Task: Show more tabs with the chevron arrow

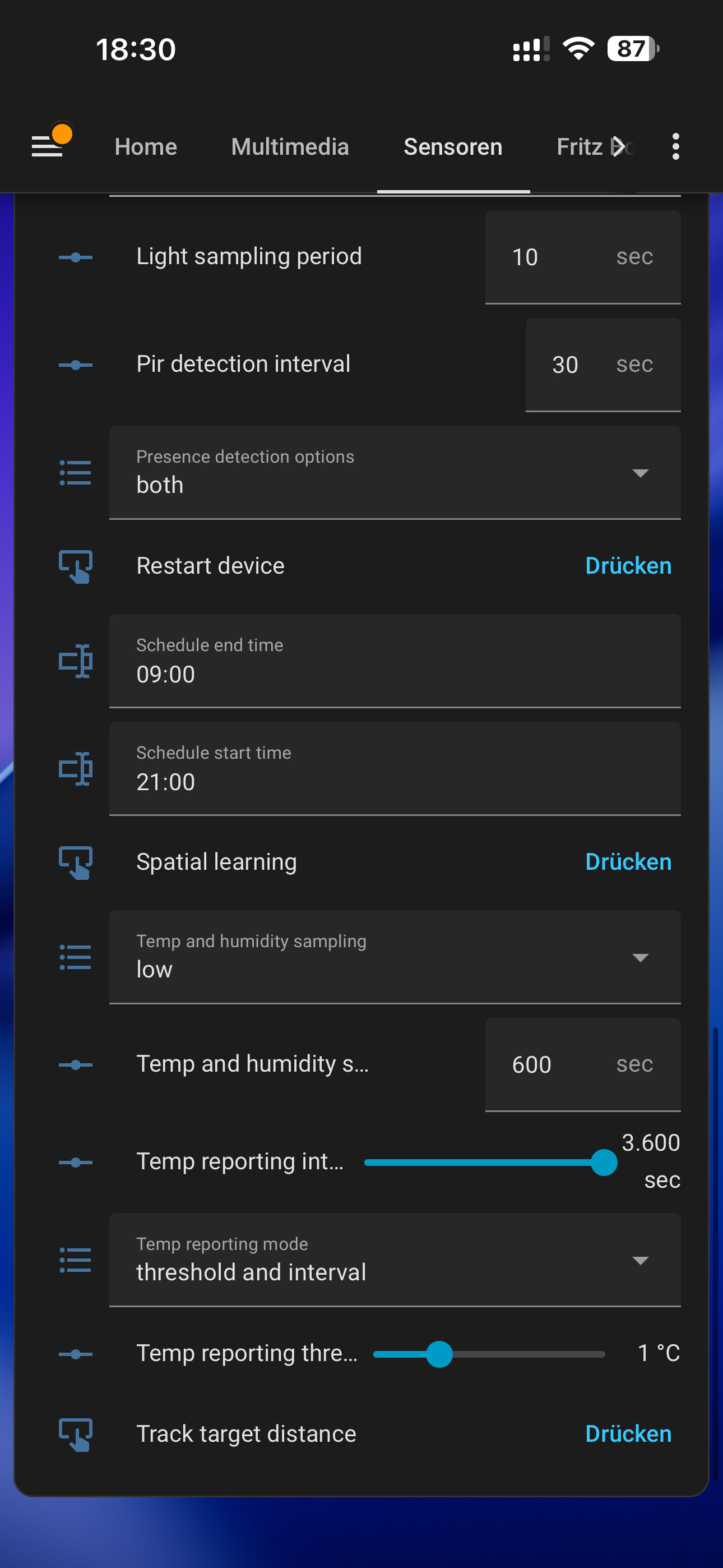Action: [x=619, y=147]
